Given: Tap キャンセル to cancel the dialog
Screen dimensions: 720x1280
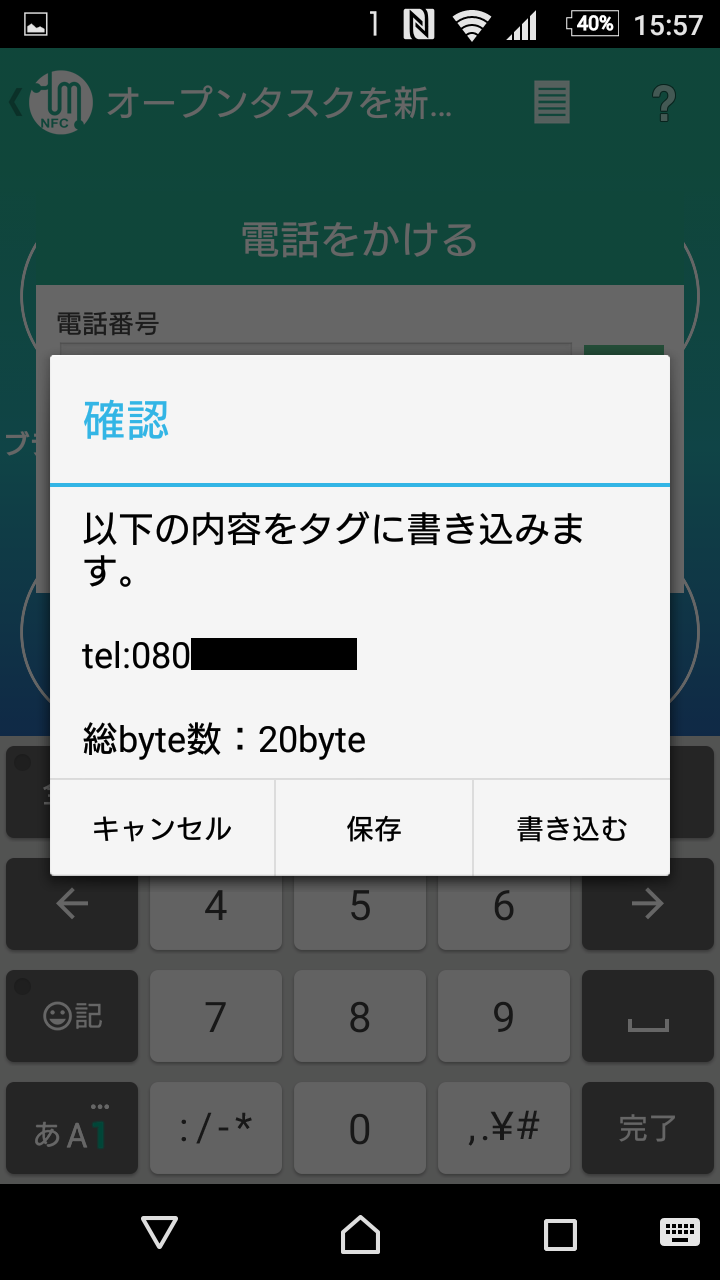Looking at the screenshot, I should 162,828.
